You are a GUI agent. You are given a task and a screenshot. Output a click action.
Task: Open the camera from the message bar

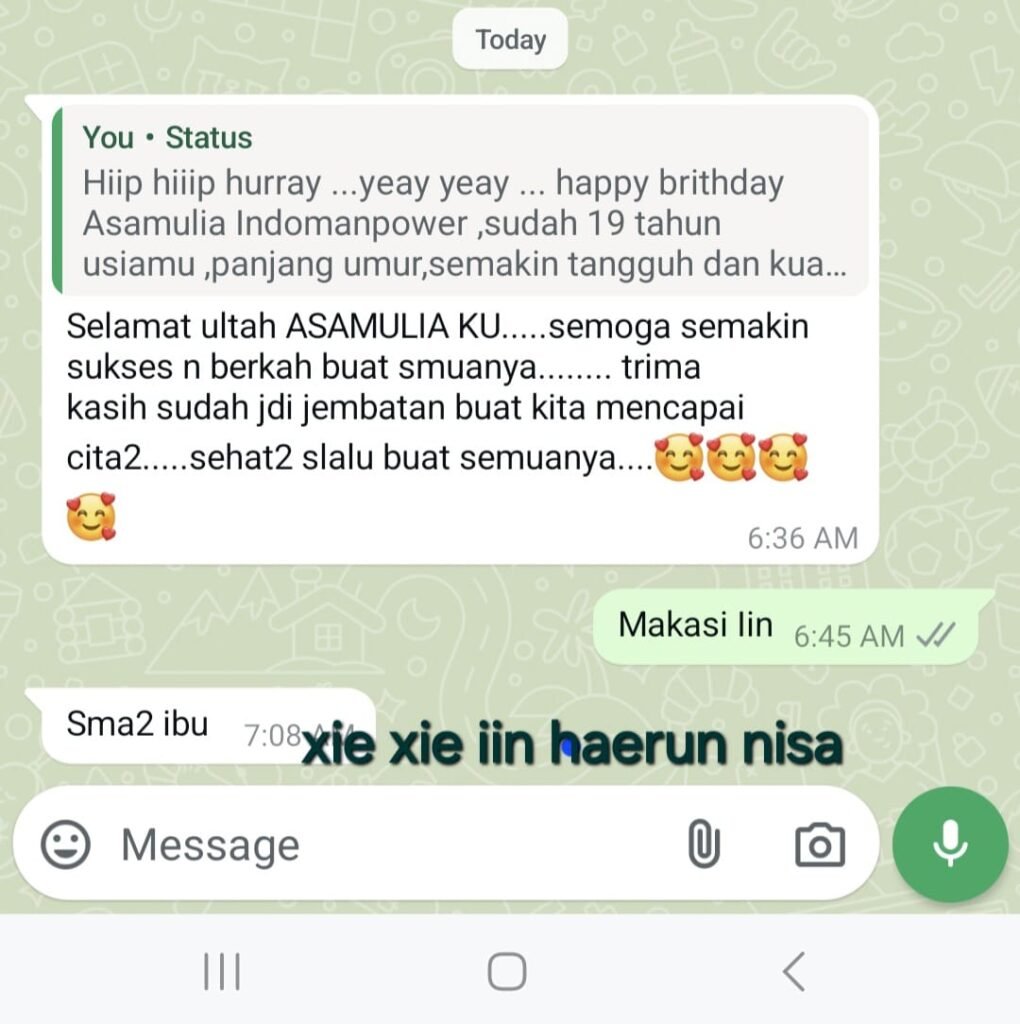(819, 846)
